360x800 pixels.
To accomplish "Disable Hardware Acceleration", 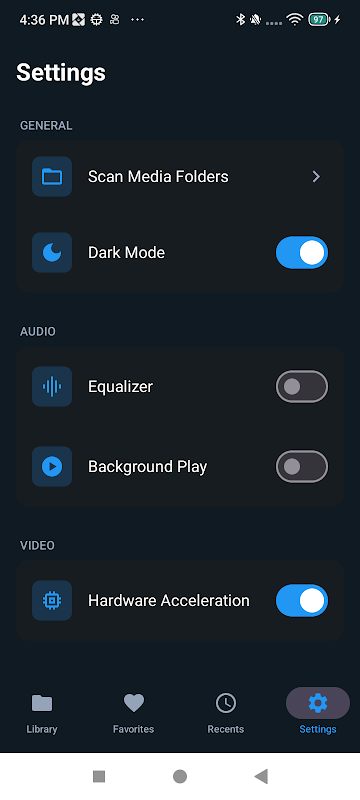I will pyautogui.click(x=302, y=601).
